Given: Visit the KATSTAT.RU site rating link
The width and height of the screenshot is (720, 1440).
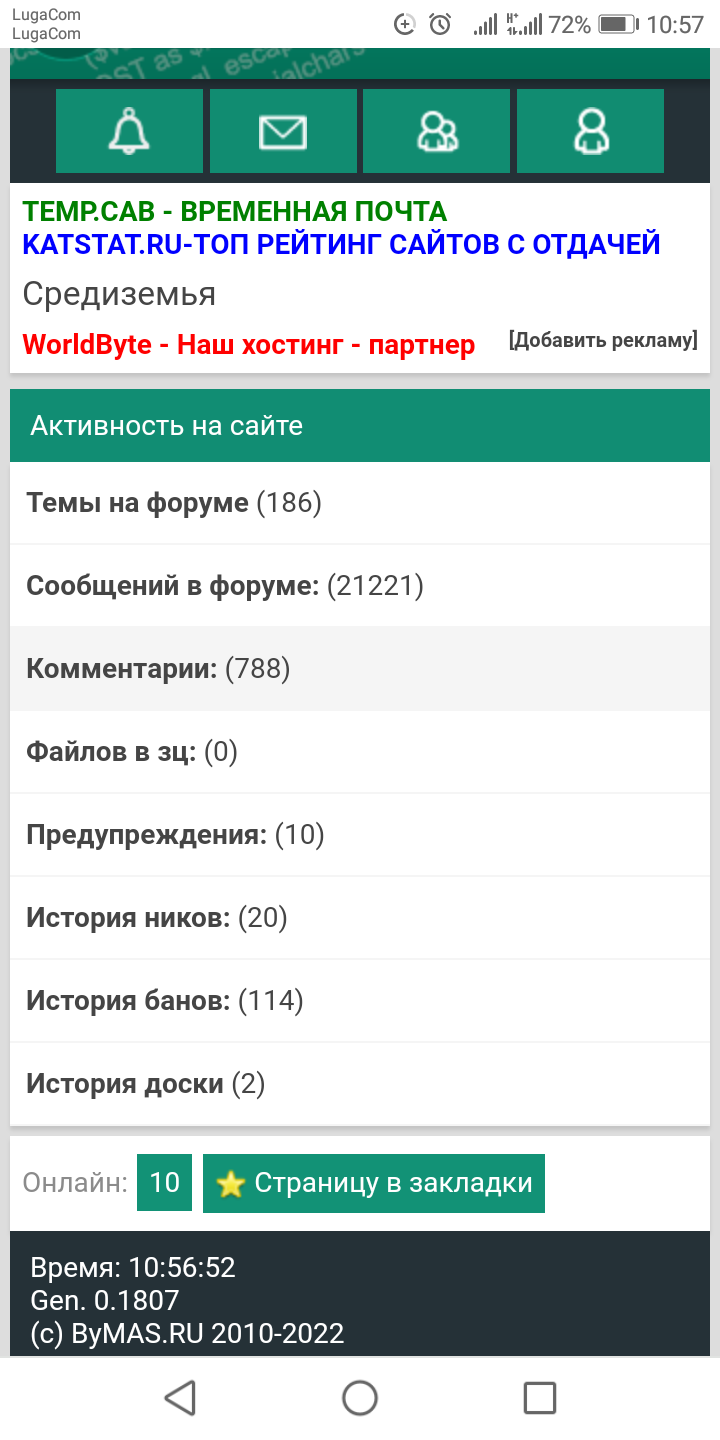Looking at the screenshot, I should tap(341, 244).
